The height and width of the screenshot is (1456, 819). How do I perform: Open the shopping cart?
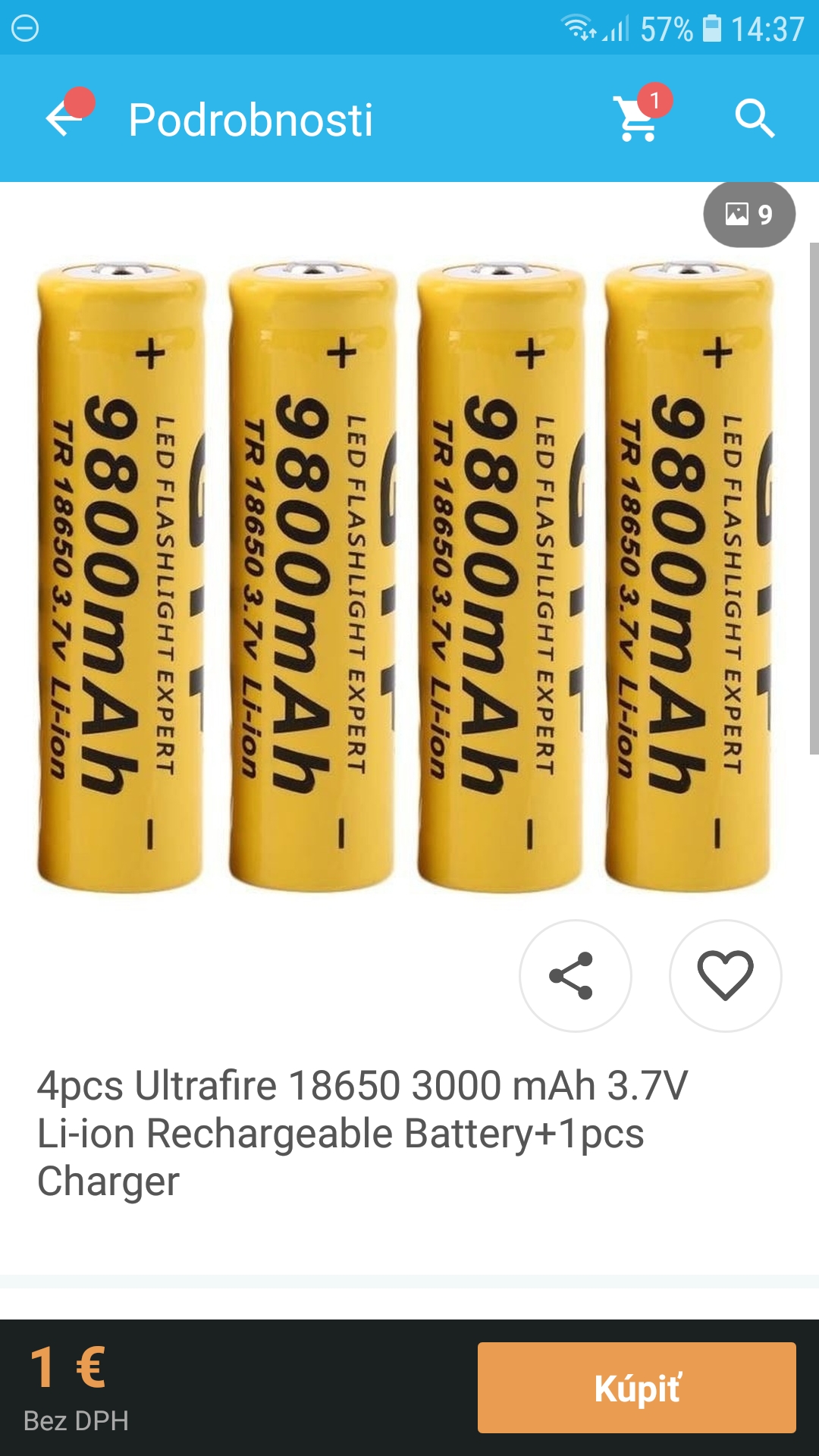pos(637,119)
